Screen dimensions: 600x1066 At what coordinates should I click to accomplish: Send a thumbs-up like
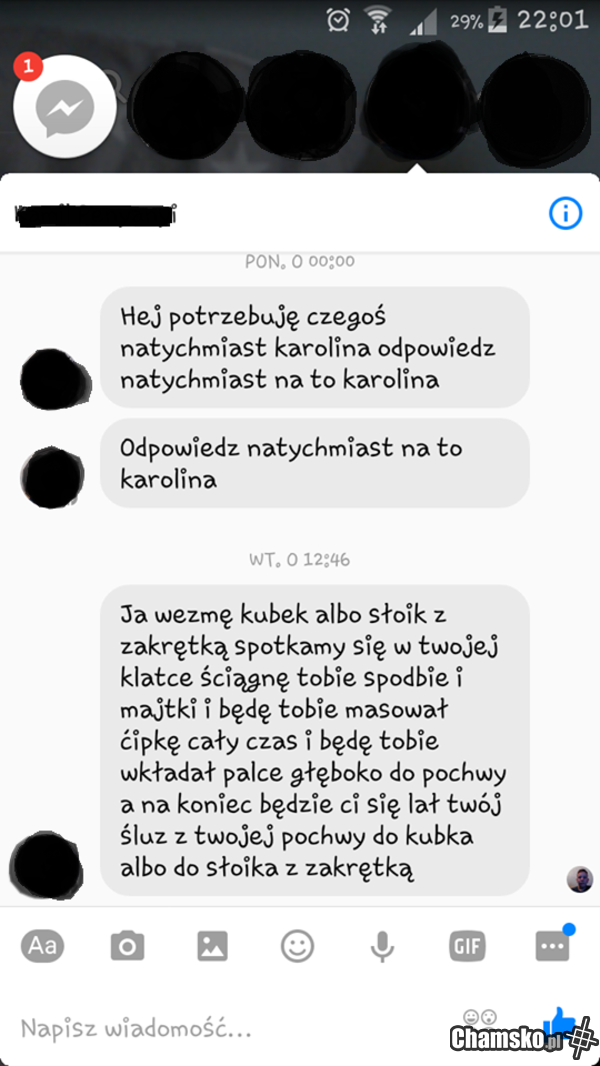point(560,1022)
